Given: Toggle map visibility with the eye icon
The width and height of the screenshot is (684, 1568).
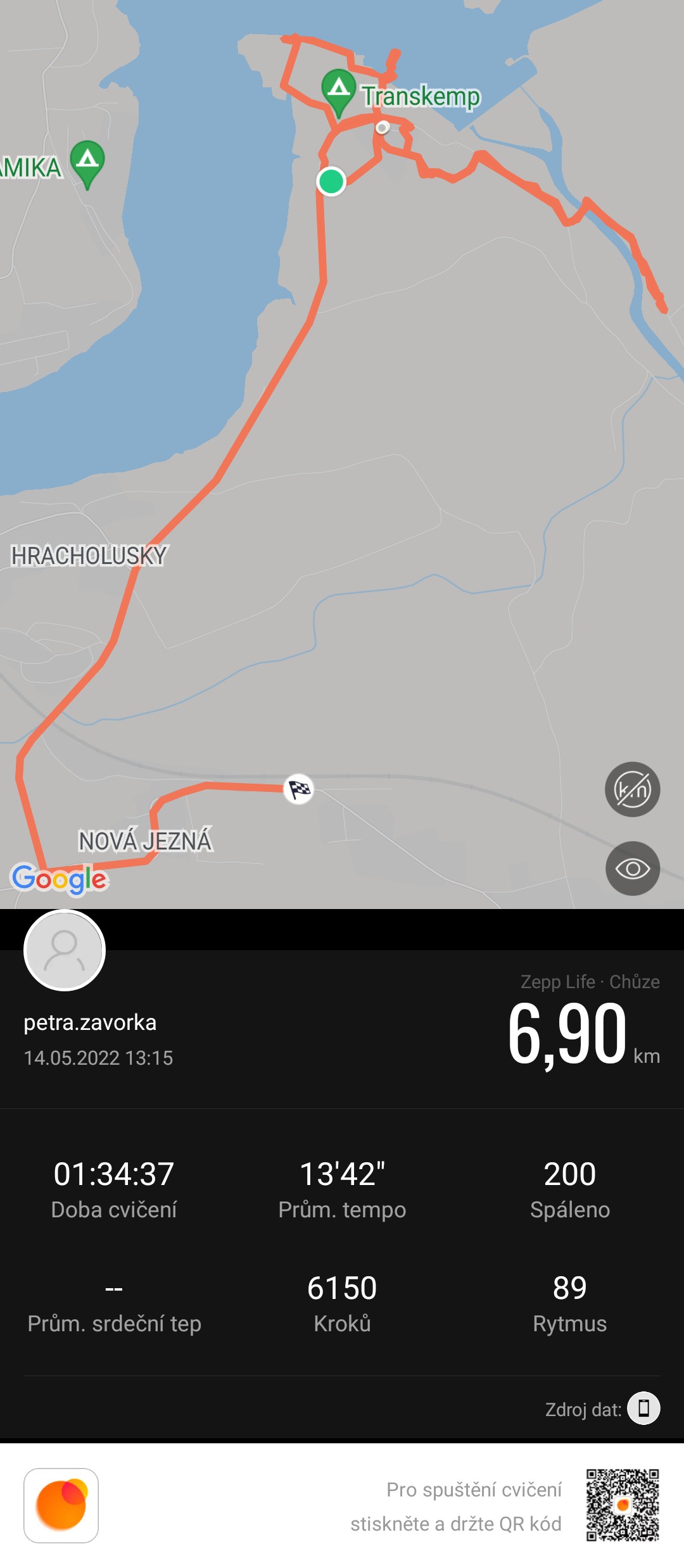Looking at the screenshot, I should [x=632, y=868].
